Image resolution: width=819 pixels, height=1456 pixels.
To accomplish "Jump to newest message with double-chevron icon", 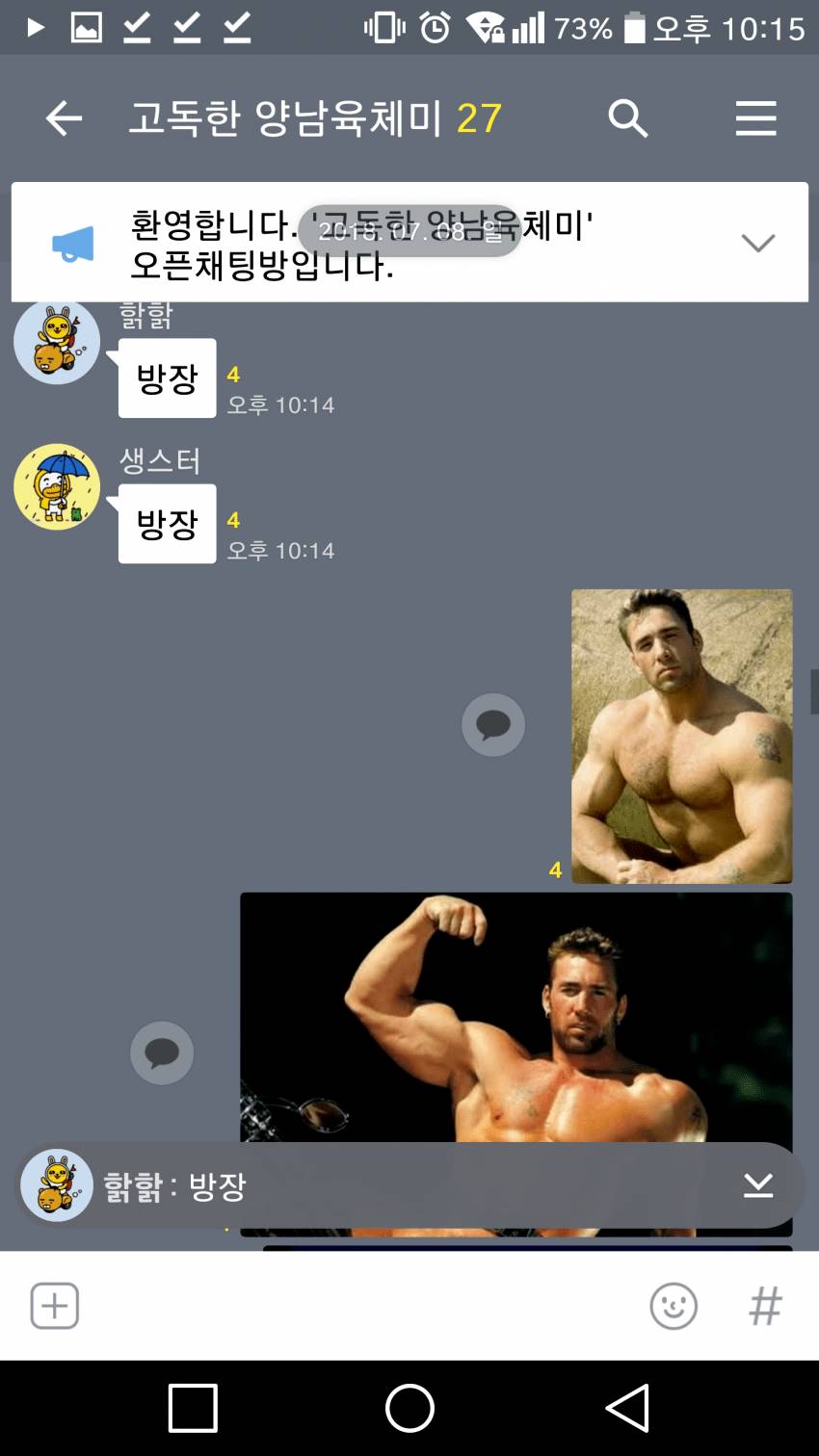I will pos(758,1185).
